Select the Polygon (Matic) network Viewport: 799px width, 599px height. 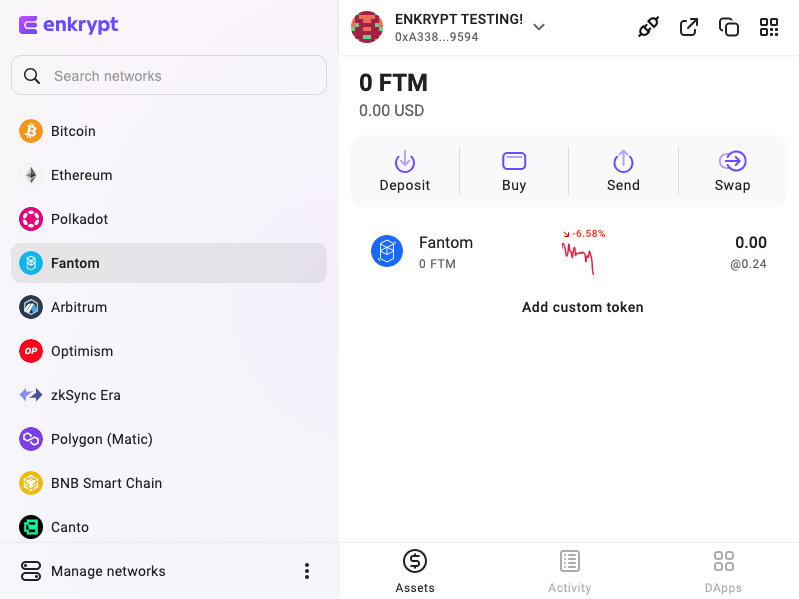(x=101, y=439)
